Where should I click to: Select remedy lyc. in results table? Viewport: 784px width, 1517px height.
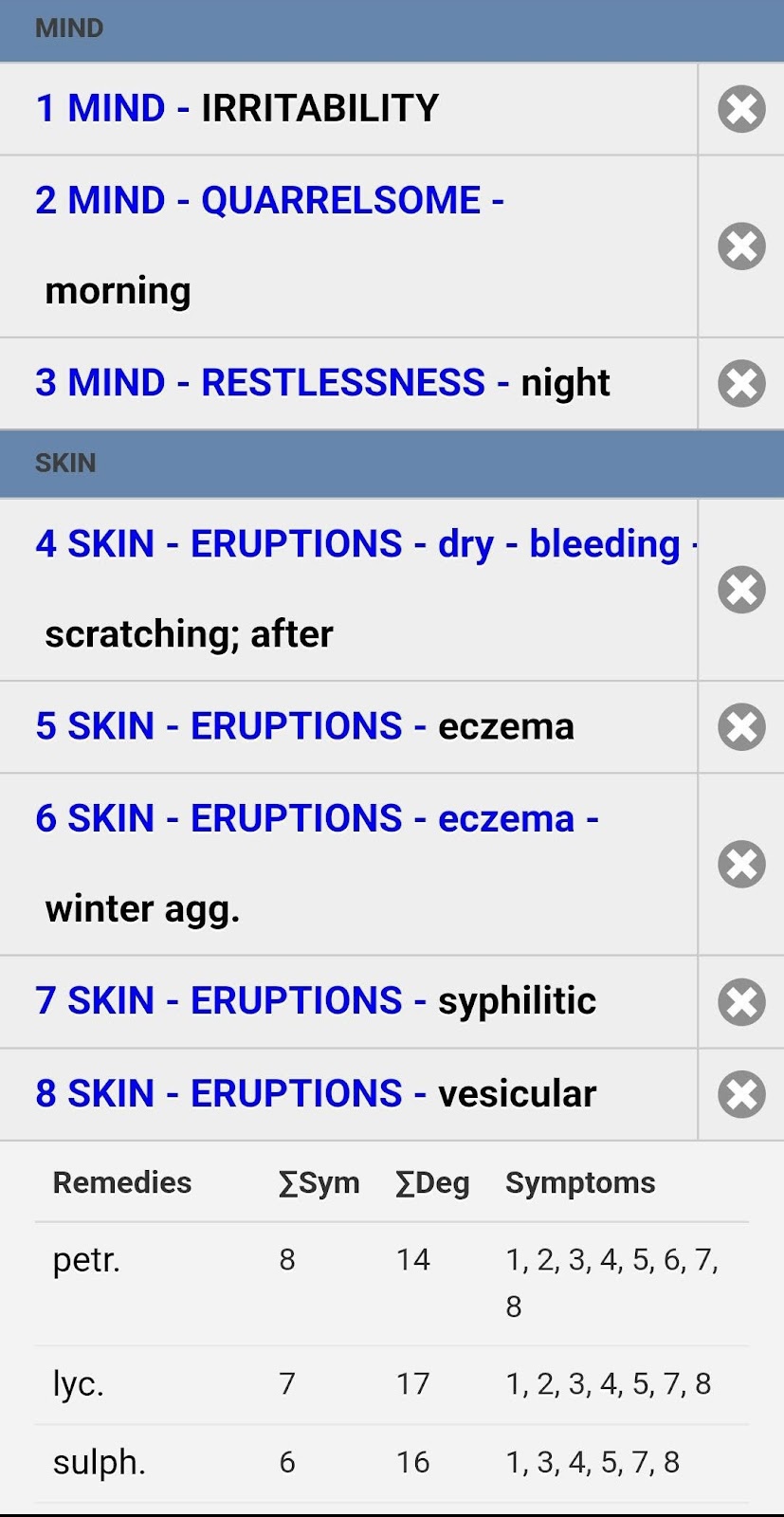[x=78, y=1384]
